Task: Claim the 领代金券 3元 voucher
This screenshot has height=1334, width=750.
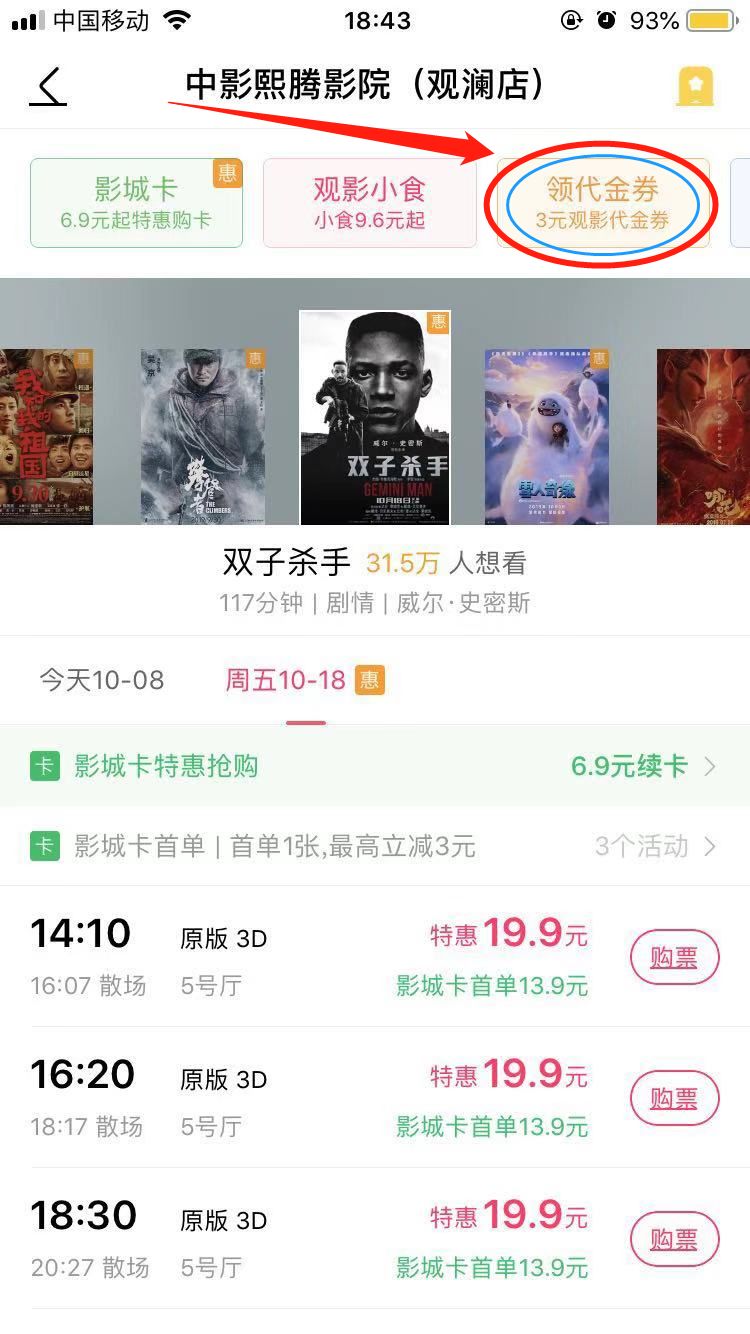Action: point(602,202)
